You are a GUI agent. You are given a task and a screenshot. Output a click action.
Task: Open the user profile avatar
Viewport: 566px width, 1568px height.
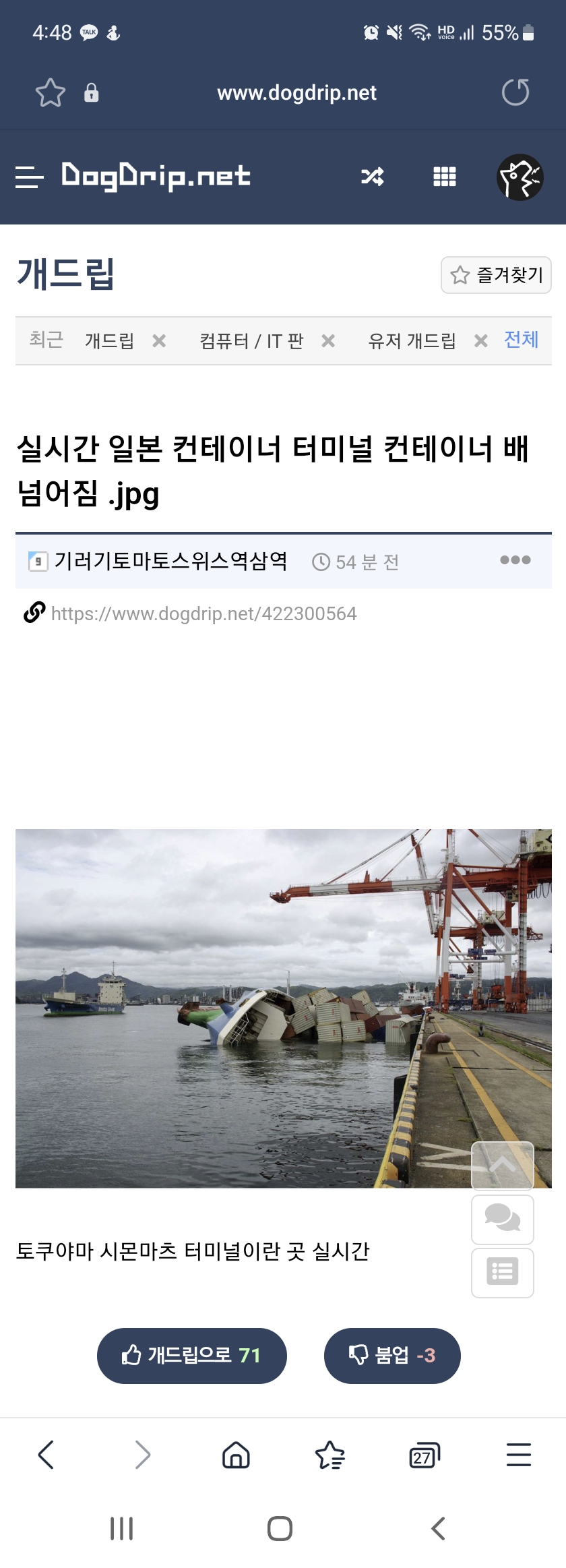click(x=520, y=177)
